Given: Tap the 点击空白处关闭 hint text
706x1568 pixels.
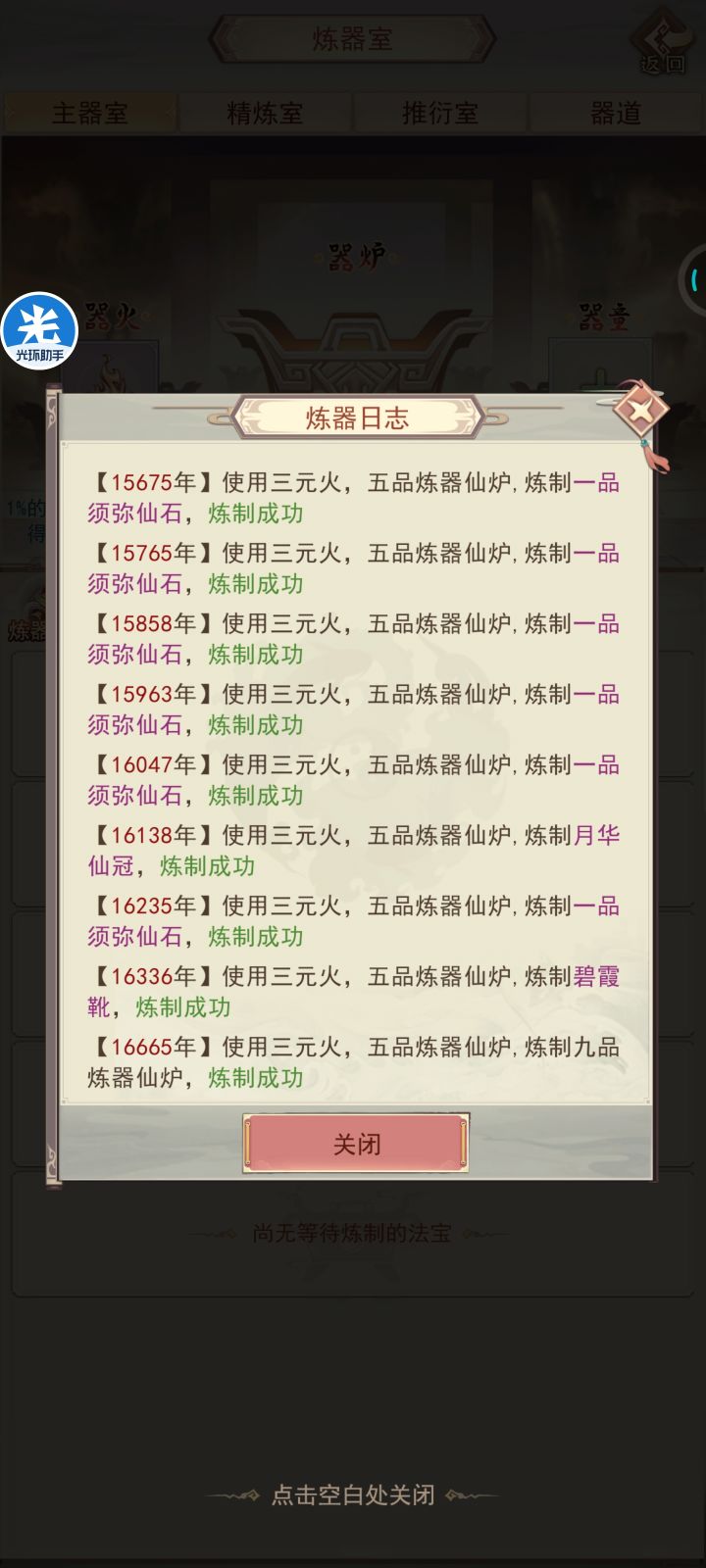Looking at the screenshot, I should 353,1494.
